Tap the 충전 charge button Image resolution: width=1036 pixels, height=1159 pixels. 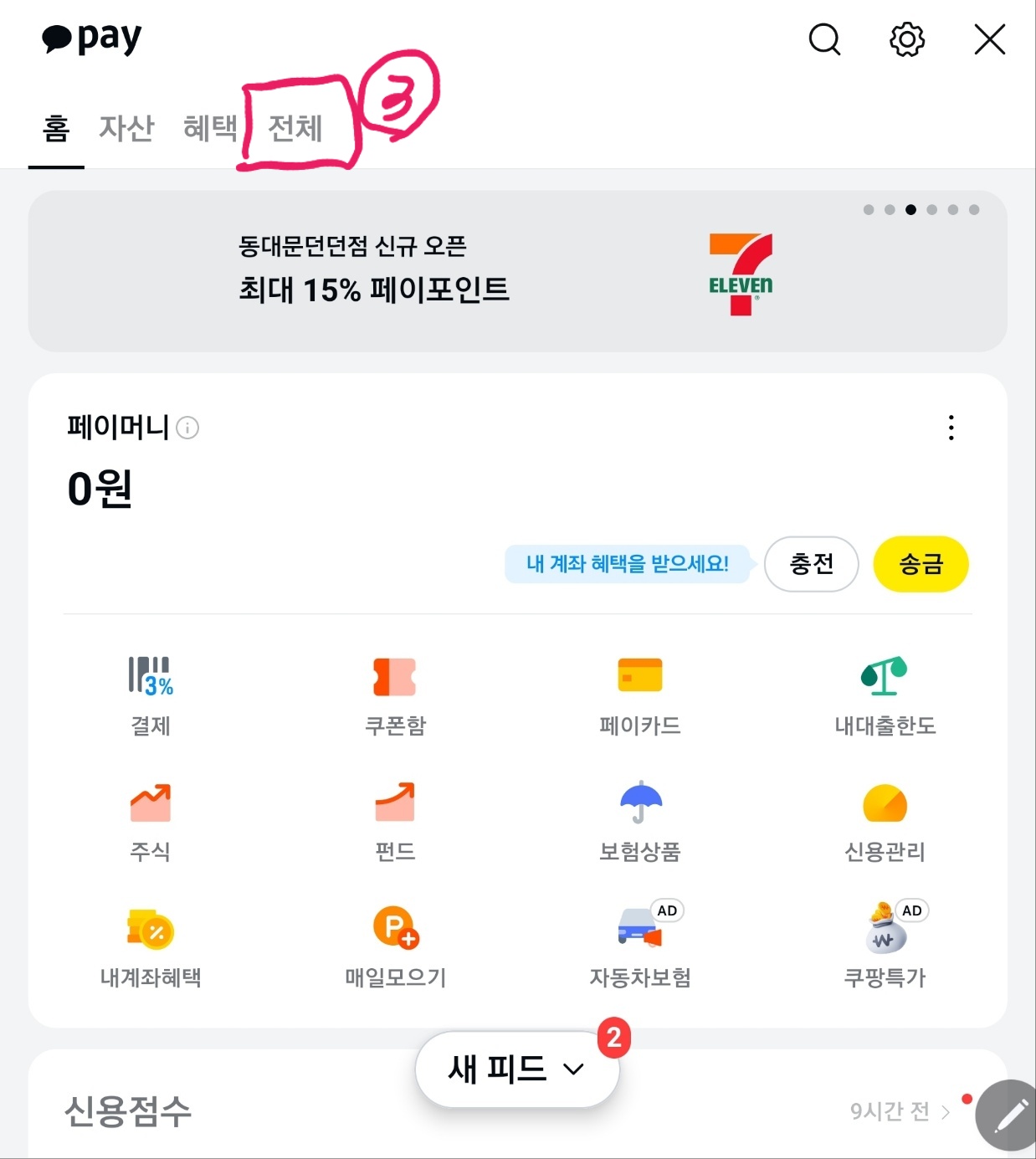(x=810, y=564)
